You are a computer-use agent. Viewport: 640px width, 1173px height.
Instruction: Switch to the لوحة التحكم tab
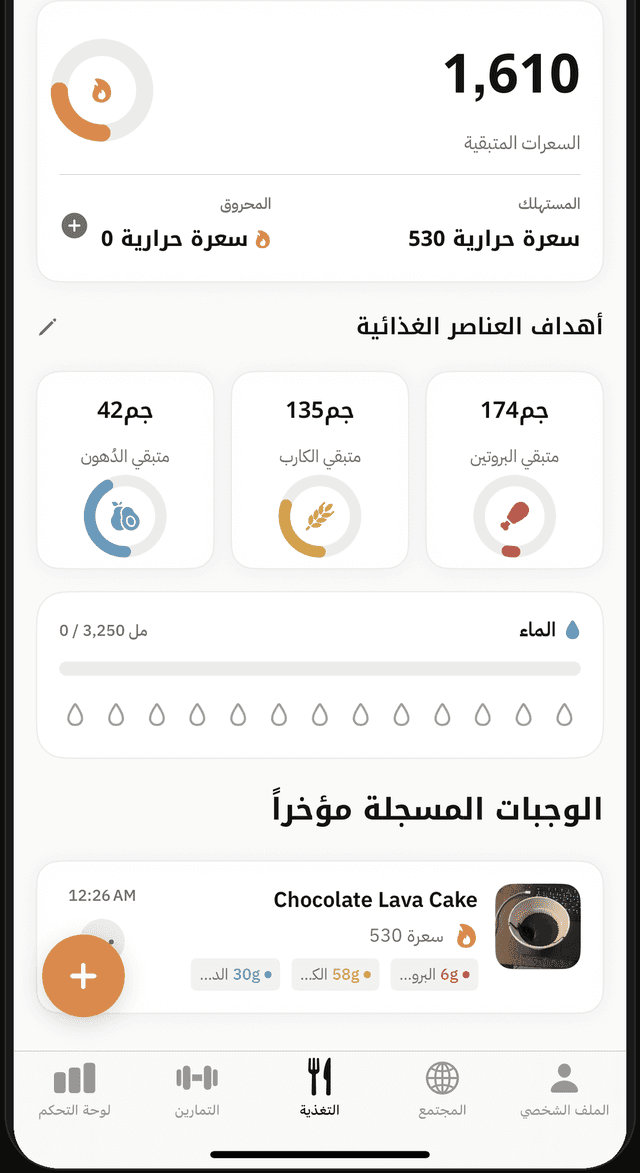pos(75,1090)
